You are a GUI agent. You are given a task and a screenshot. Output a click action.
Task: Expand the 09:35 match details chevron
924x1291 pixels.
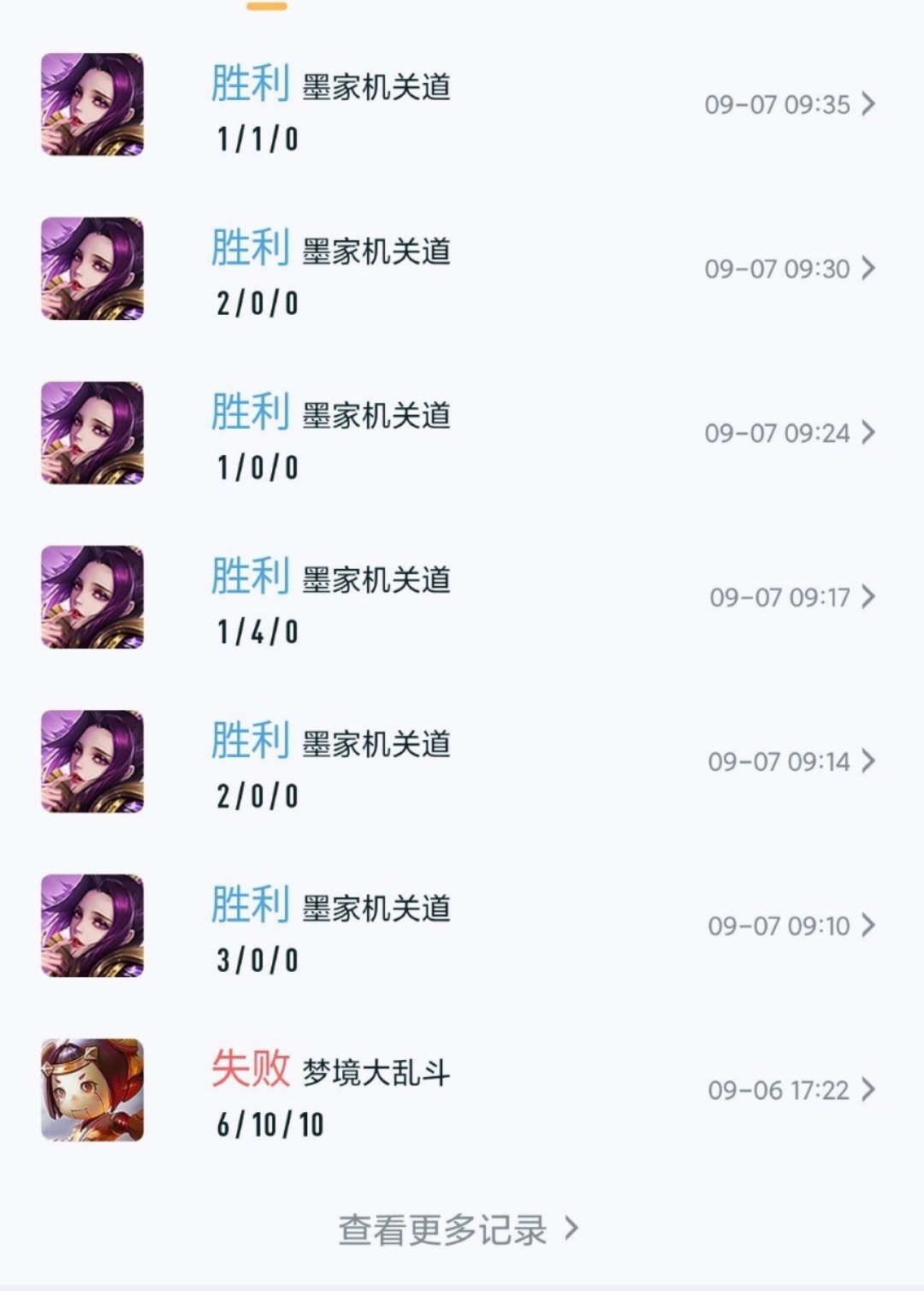[871, 105]
